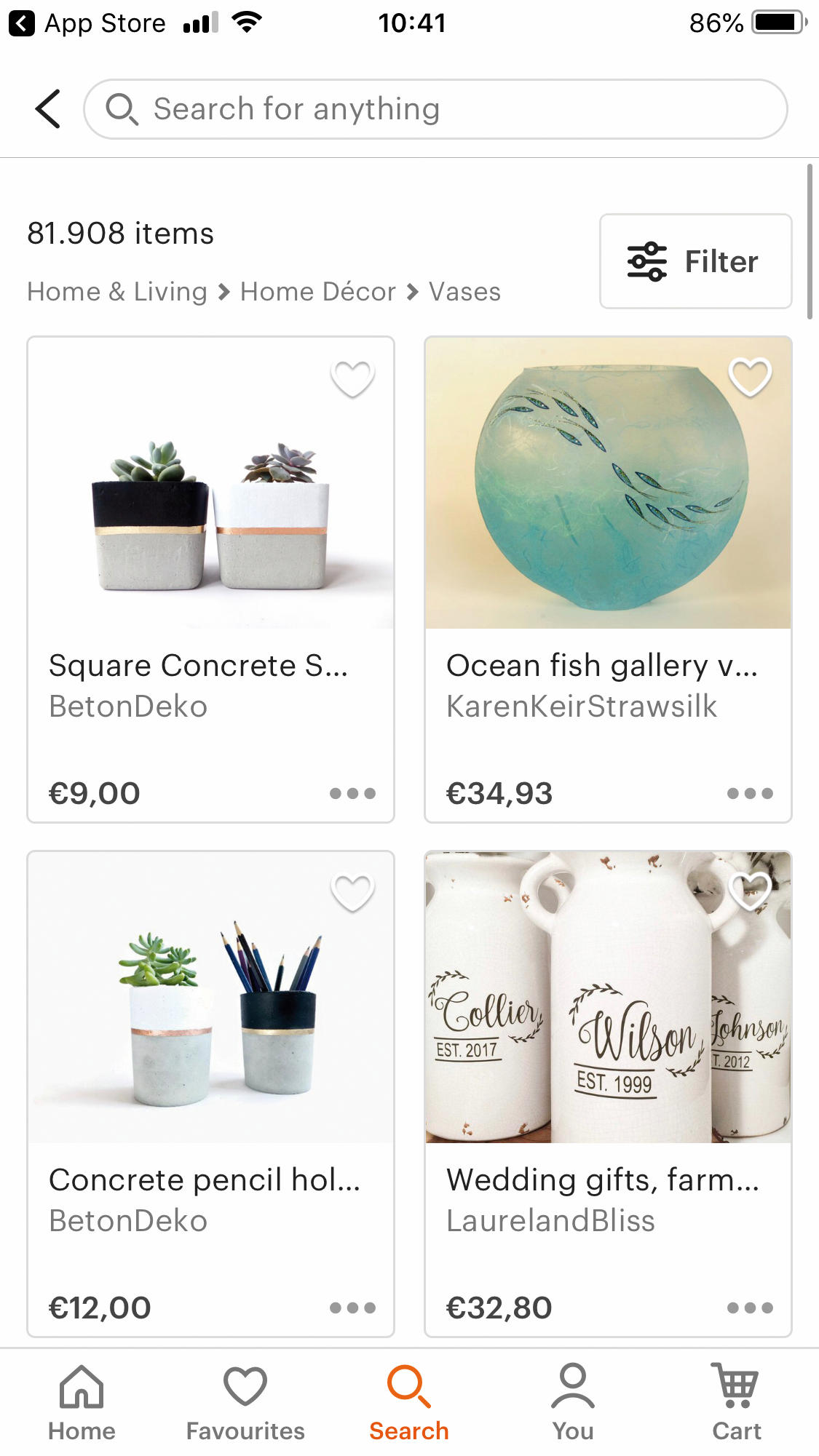
Task: Open the Cart tab
Action: (x=736, y=1402)
